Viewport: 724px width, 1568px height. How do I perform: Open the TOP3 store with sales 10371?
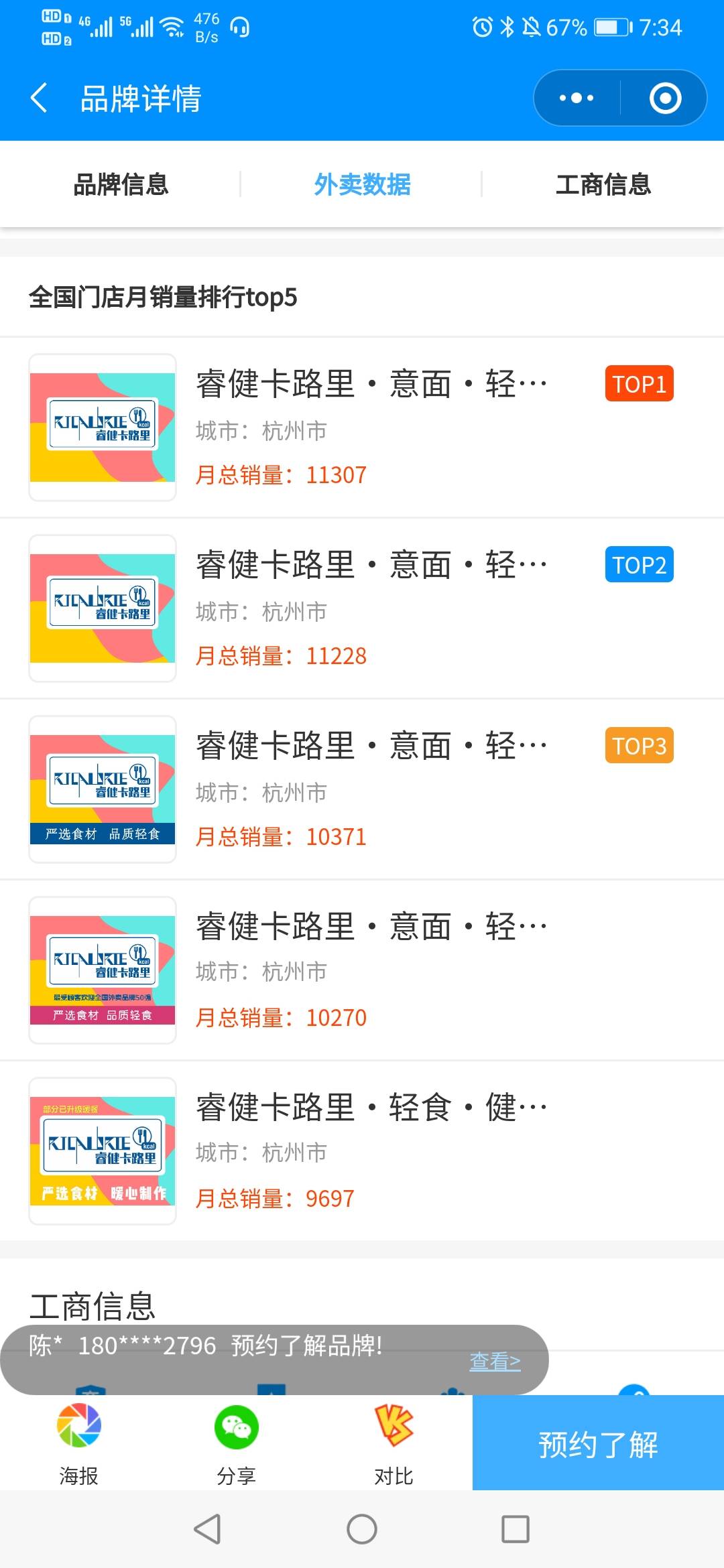[362, 789]
